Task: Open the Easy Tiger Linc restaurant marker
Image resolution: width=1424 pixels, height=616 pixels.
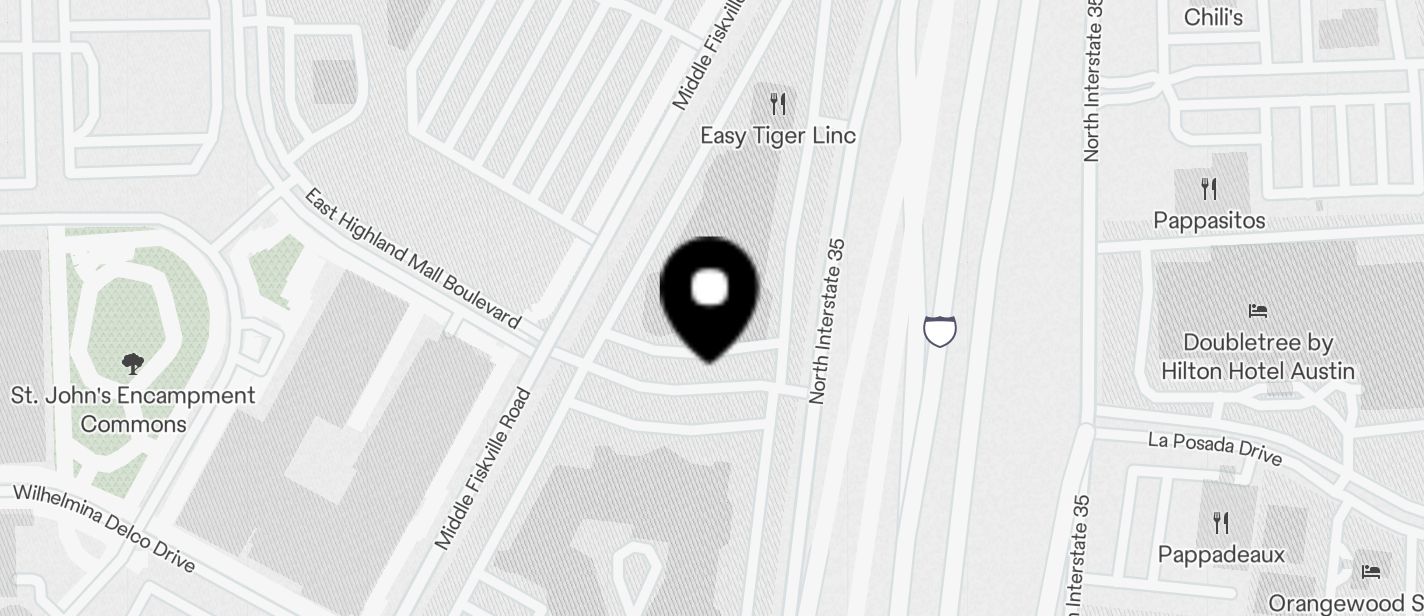Action: [x=778, y=104]
